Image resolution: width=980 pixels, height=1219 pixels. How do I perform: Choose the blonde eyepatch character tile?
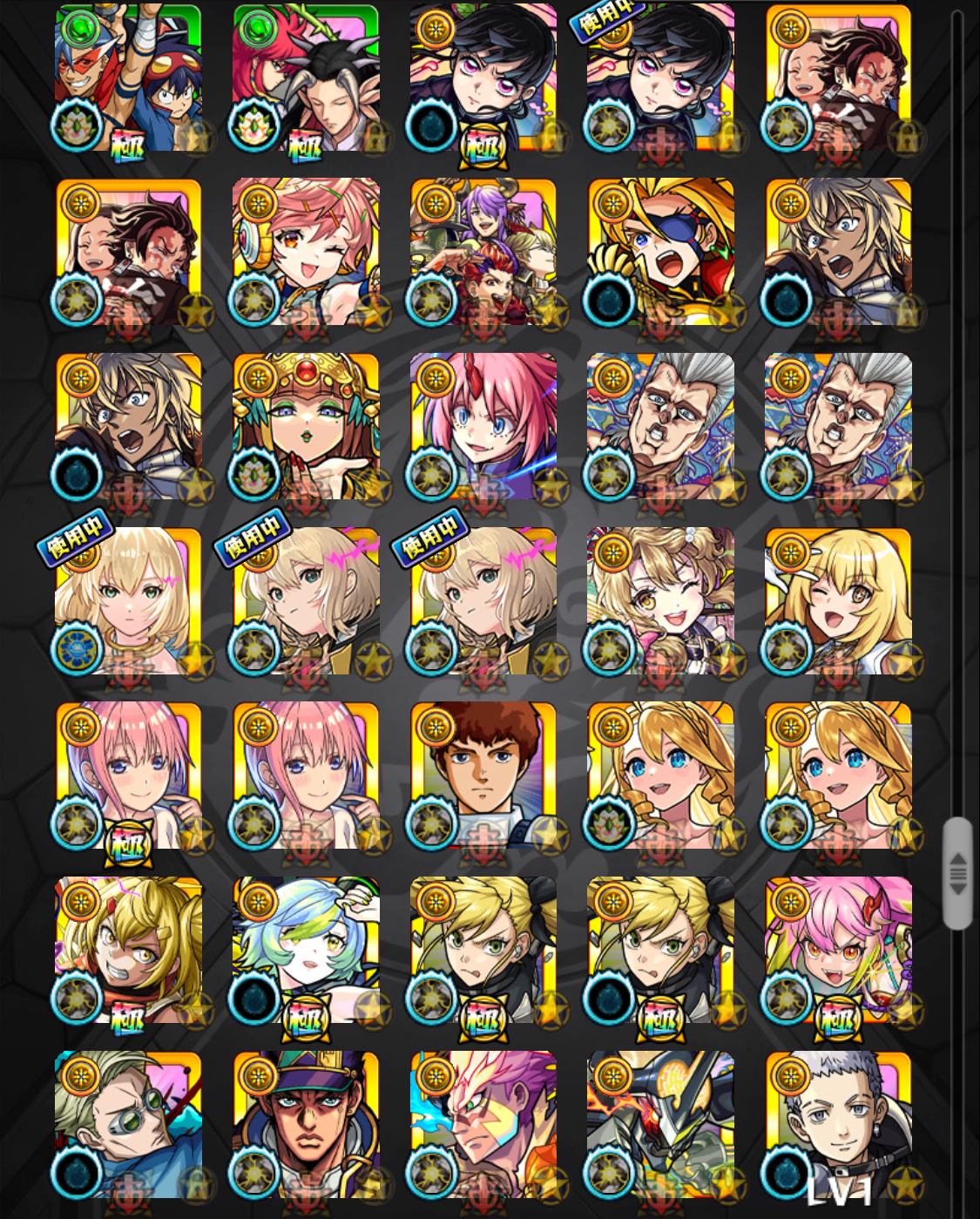coord(661,253)
